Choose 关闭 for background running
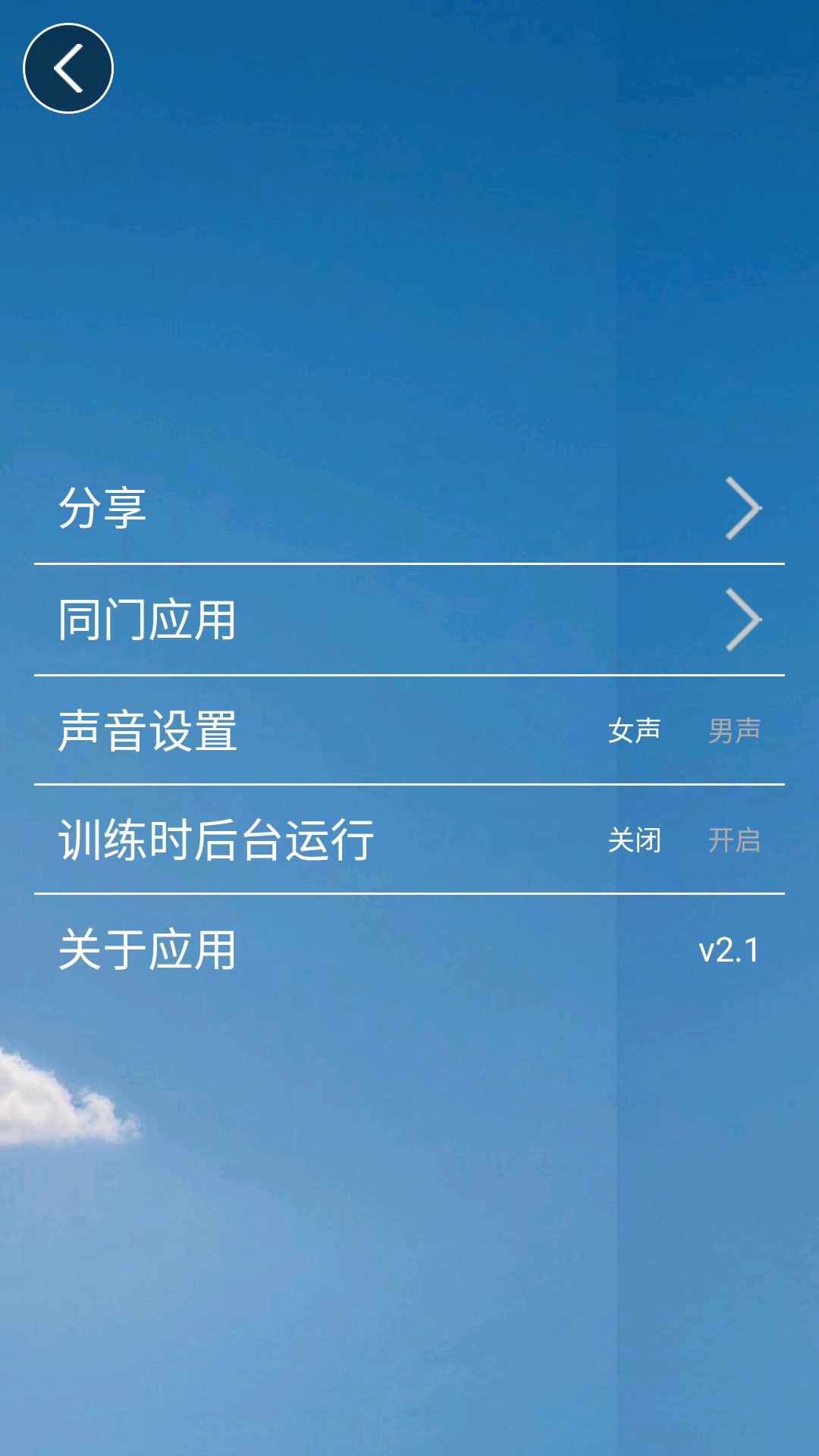 pyautogui.click(x=634, y=840)
